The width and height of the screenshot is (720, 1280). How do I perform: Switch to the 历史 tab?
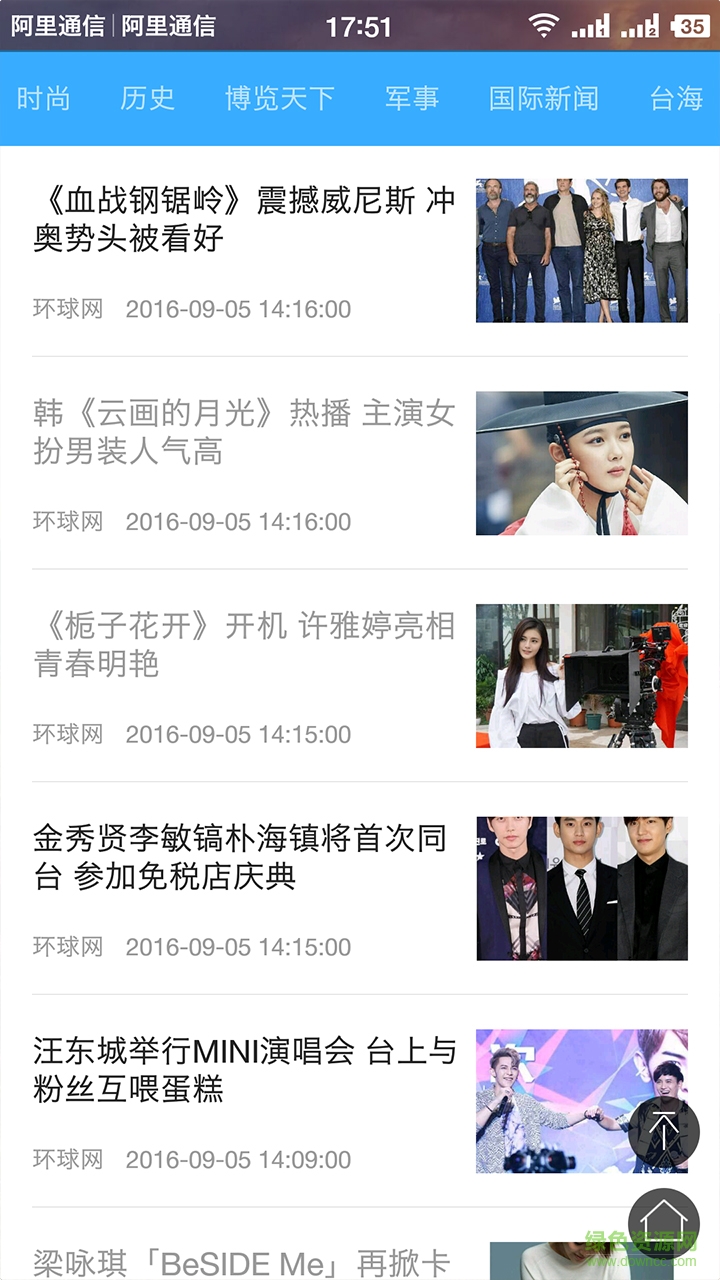tap(147, 98)
